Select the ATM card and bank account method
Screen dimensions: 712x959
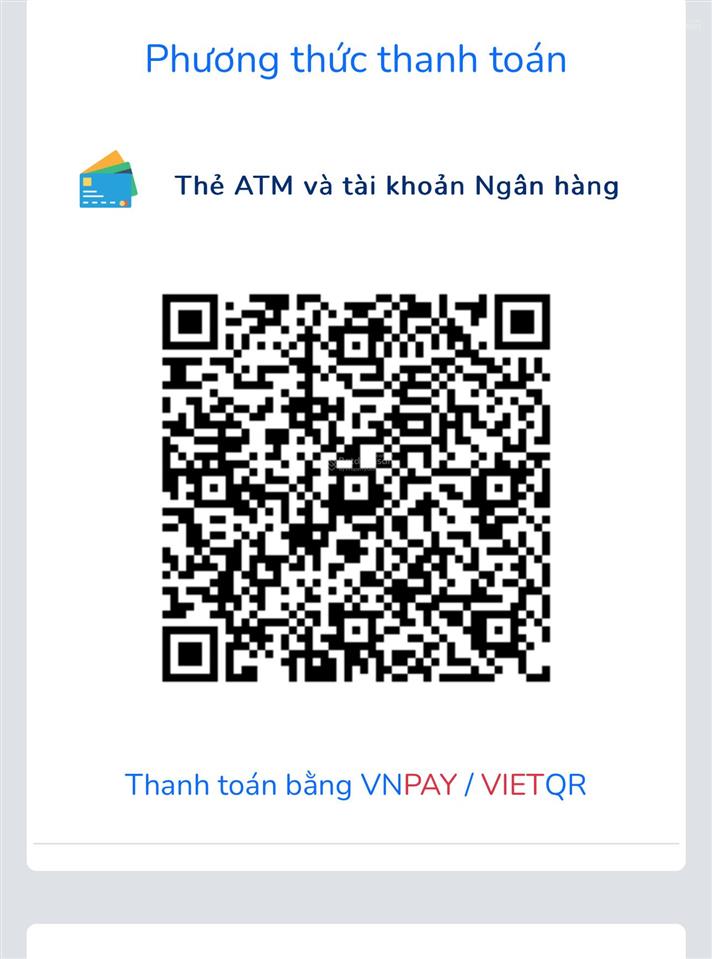tap(396, 185)
